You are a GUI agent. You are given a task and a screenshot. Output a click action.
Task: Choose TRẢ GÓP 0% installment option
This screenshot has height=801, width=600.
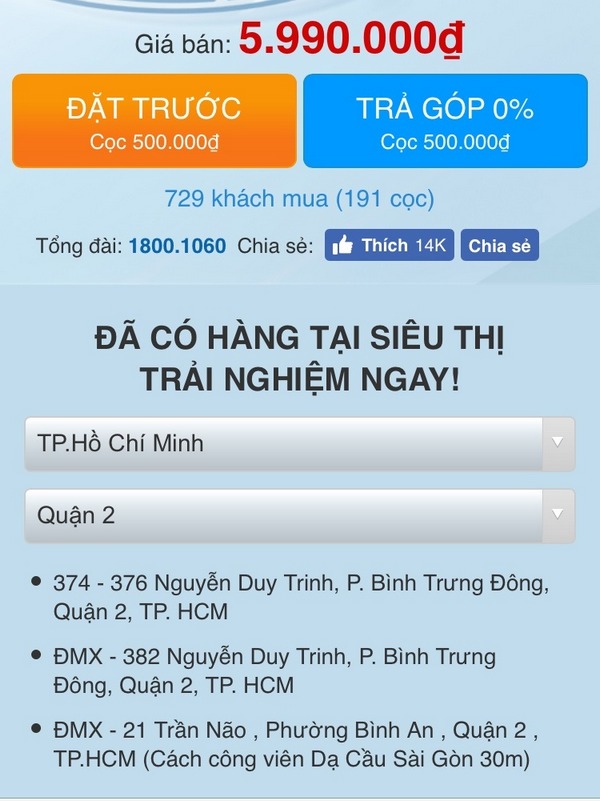(x=445, y=121)
